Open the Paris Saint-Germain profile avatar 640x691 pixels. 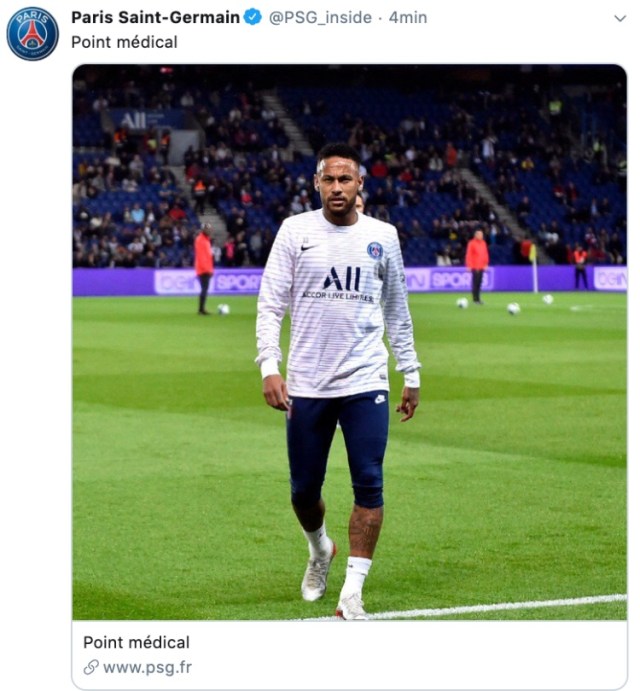(33, 33)
